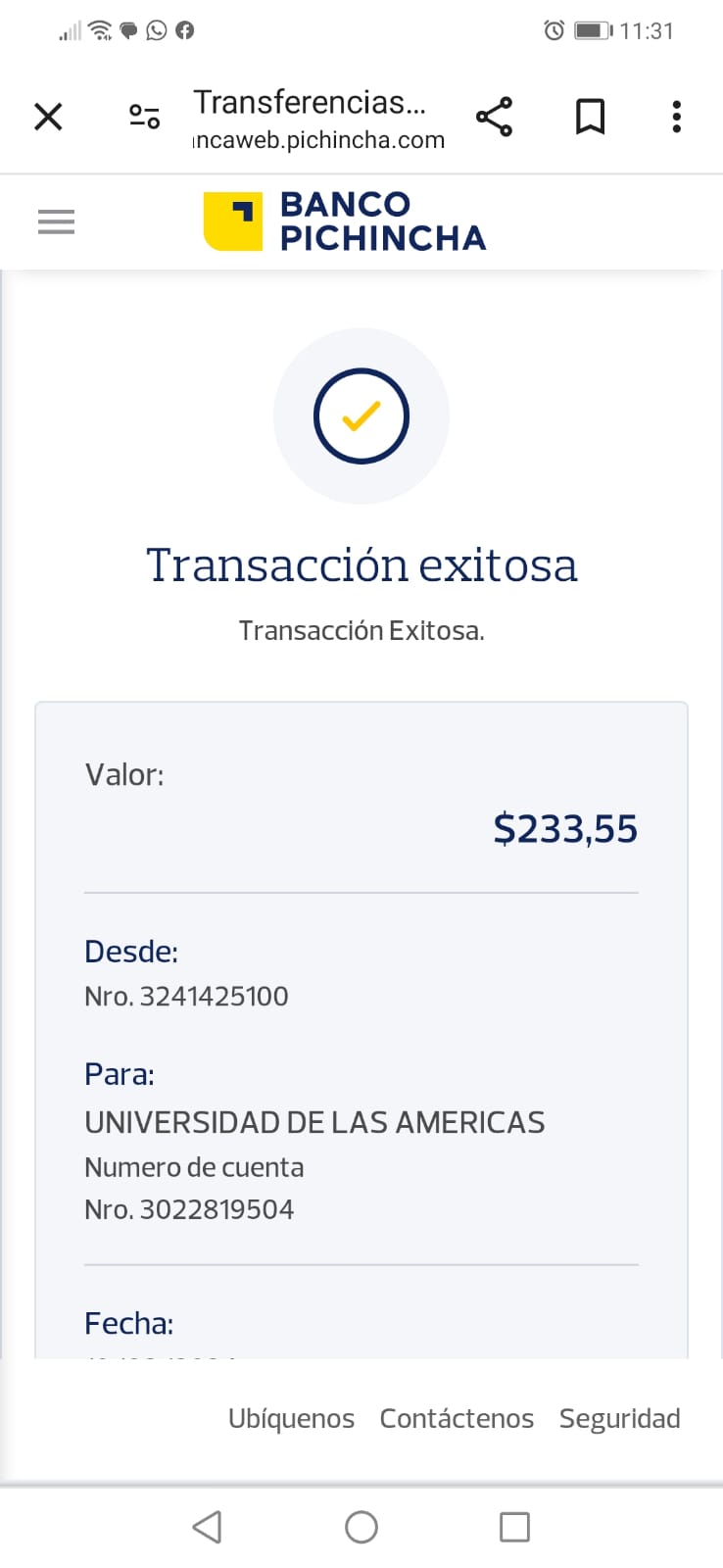Open the Ubíquenos link
Image resolution: width=723 pixels, height=1568 pixels.
point(291,1418)
